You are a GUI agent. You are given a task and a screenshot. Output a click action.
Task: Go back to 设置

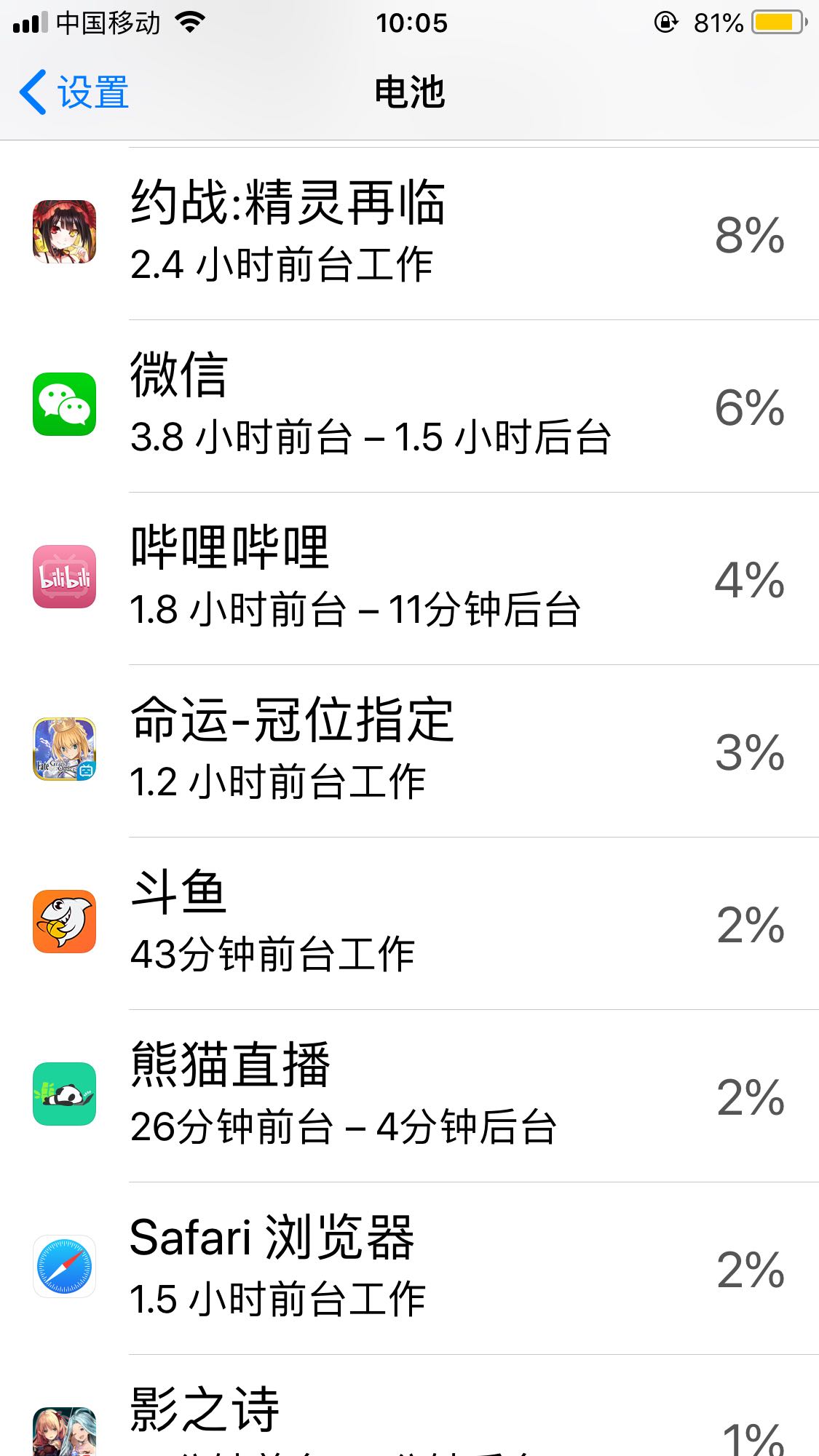(x=74, y=92)
